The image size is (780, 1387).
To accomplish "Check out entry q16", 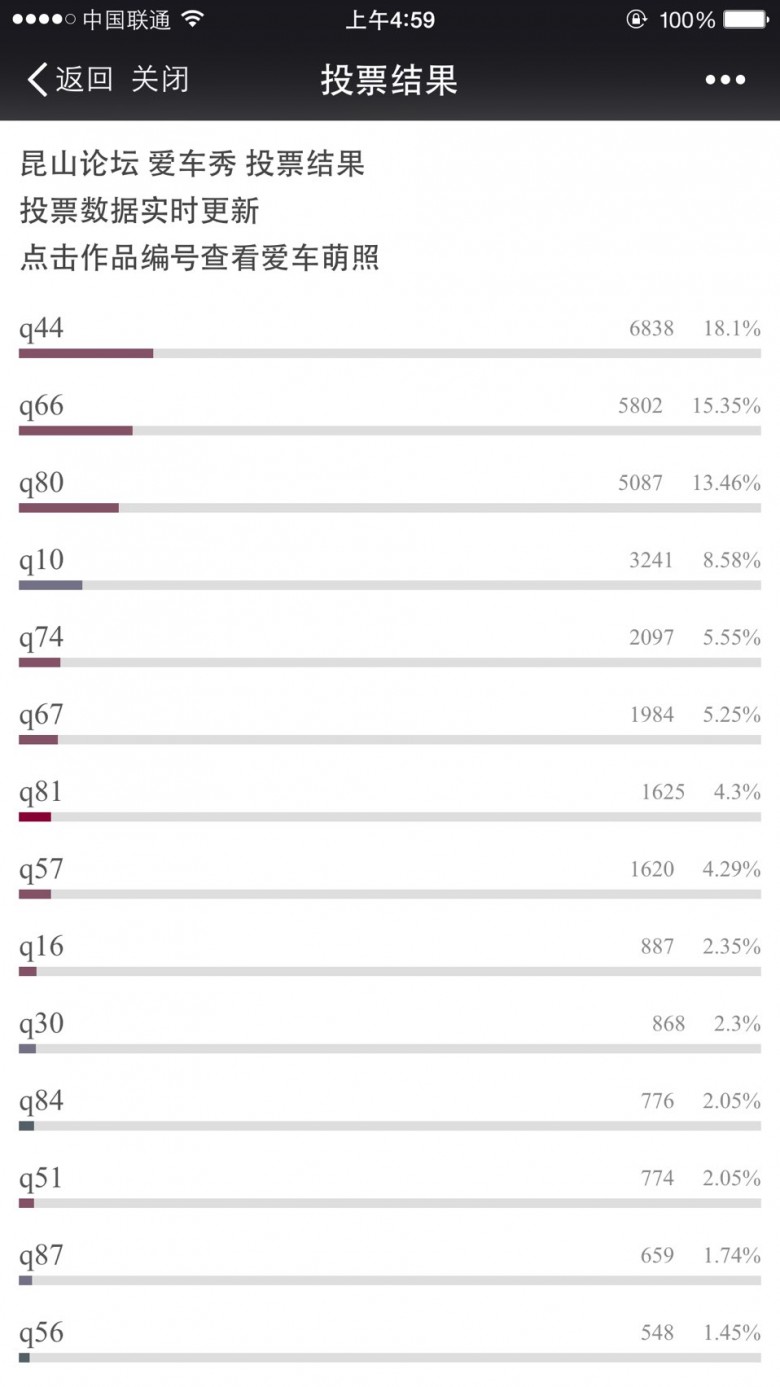I will 41,947.
